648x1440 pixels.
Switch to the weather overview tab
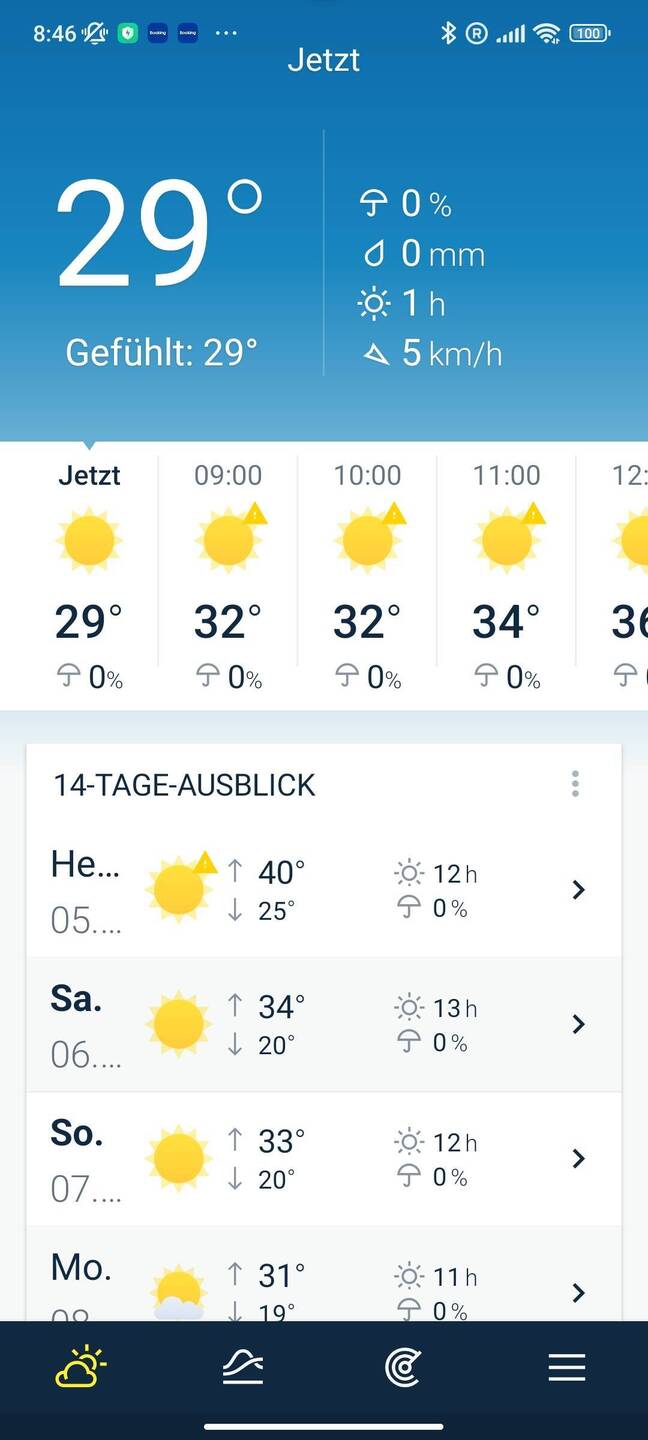[81, 1367]
